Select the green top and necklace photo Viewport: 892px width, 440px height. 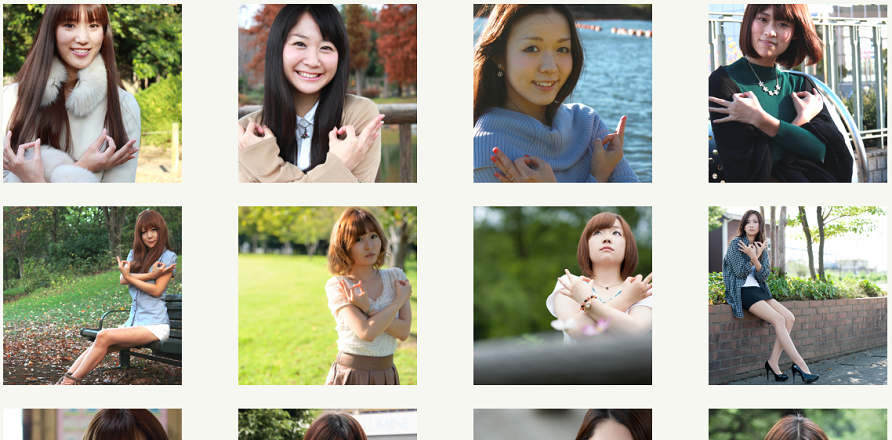point(797,93)
